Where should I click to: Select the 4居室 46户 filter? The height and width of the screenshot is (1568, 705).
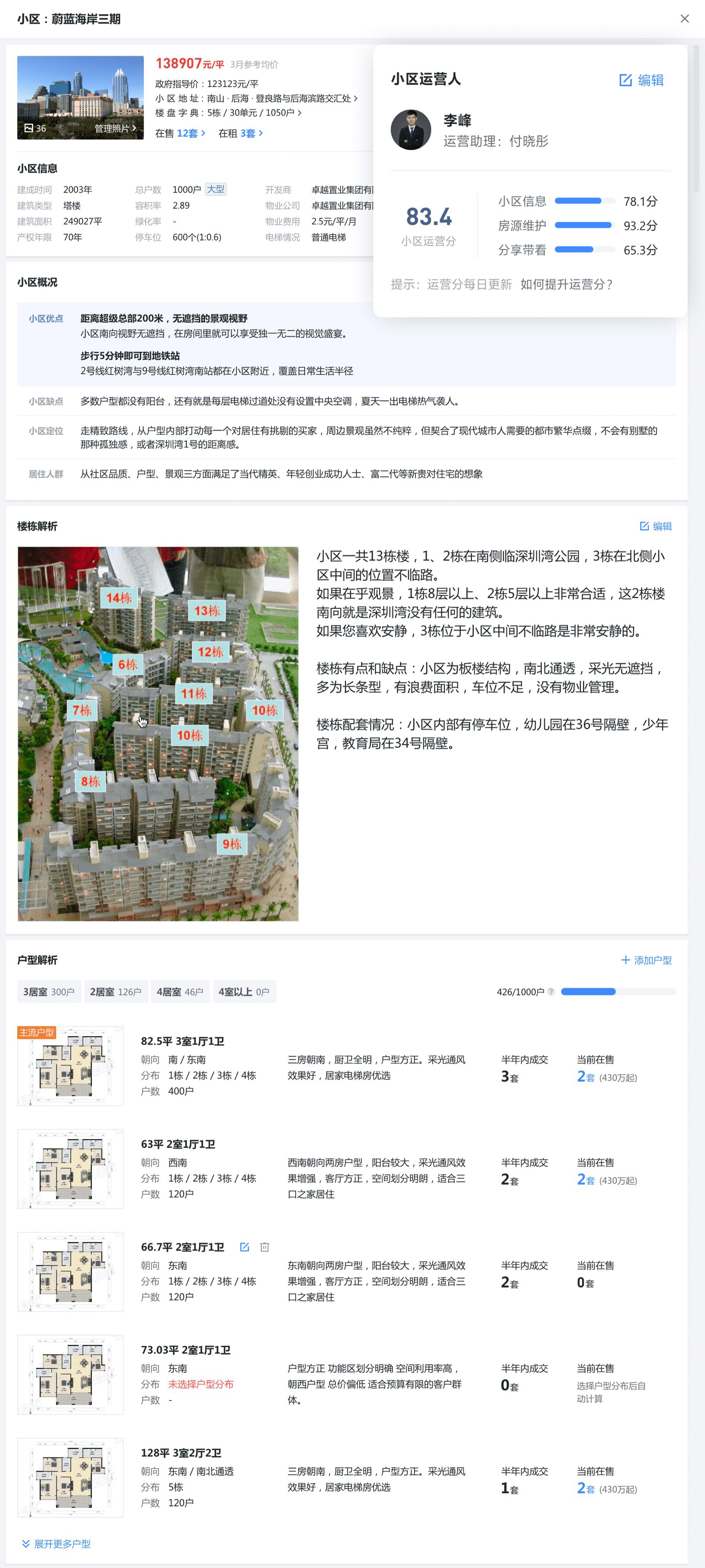pyautogui.click(x=180, y=992)
